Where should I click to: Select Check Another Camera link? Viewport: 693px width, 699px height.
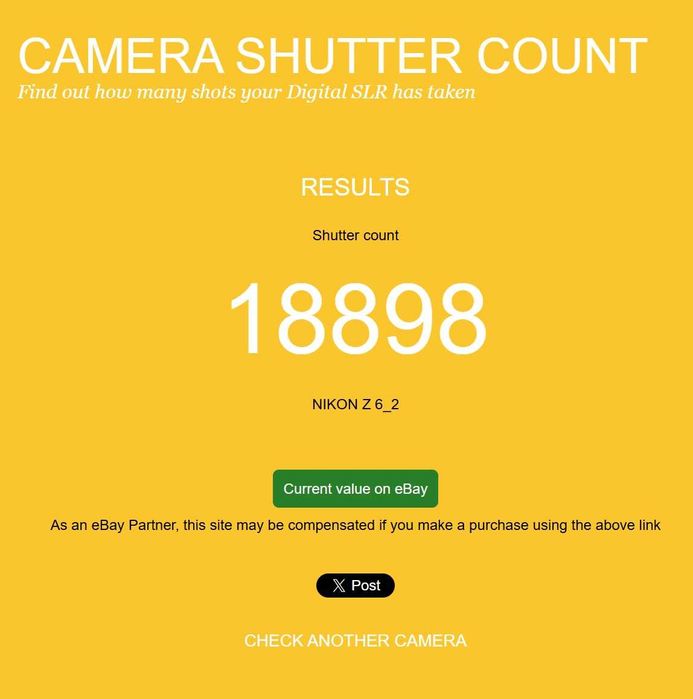point(355,641)
